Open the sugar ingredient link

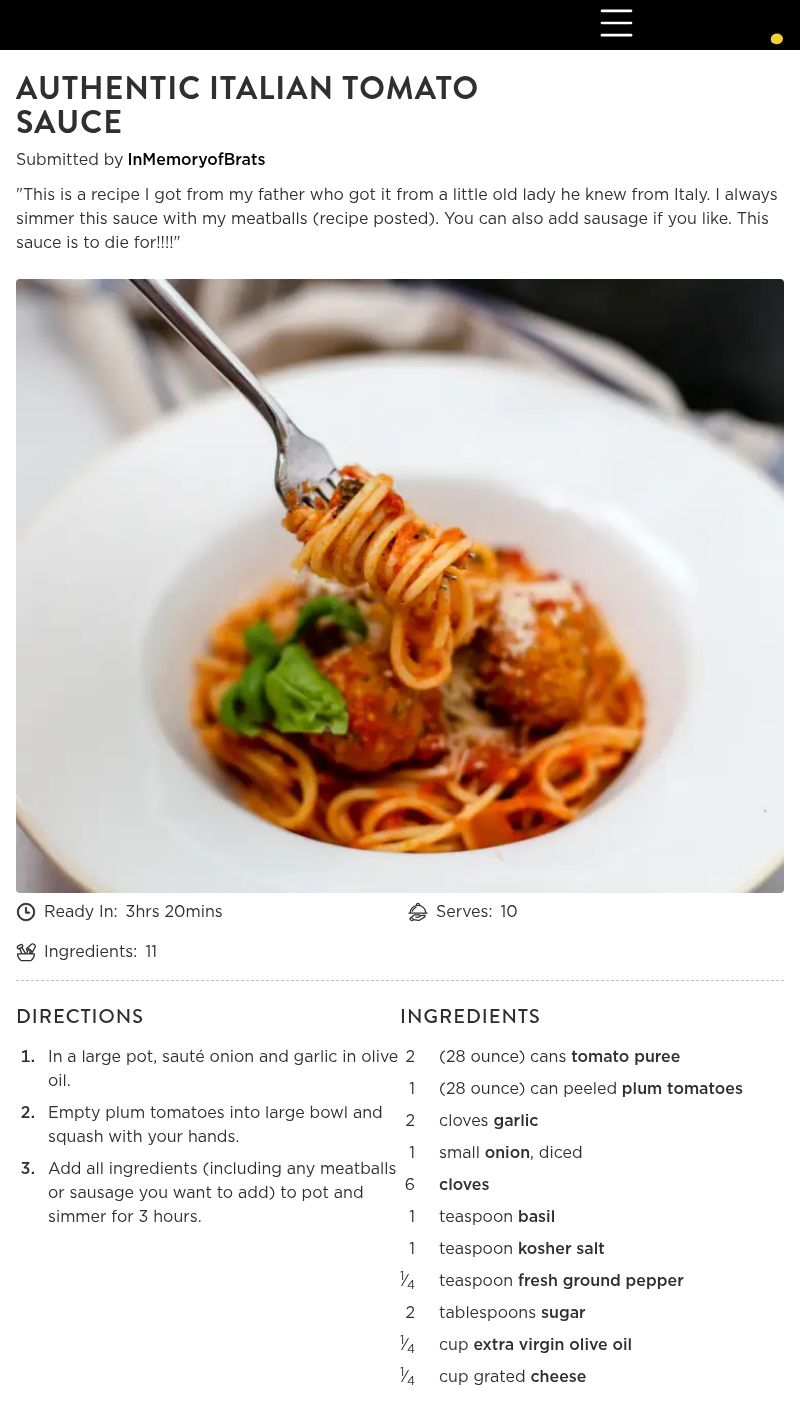click(x=563, y=1313)
